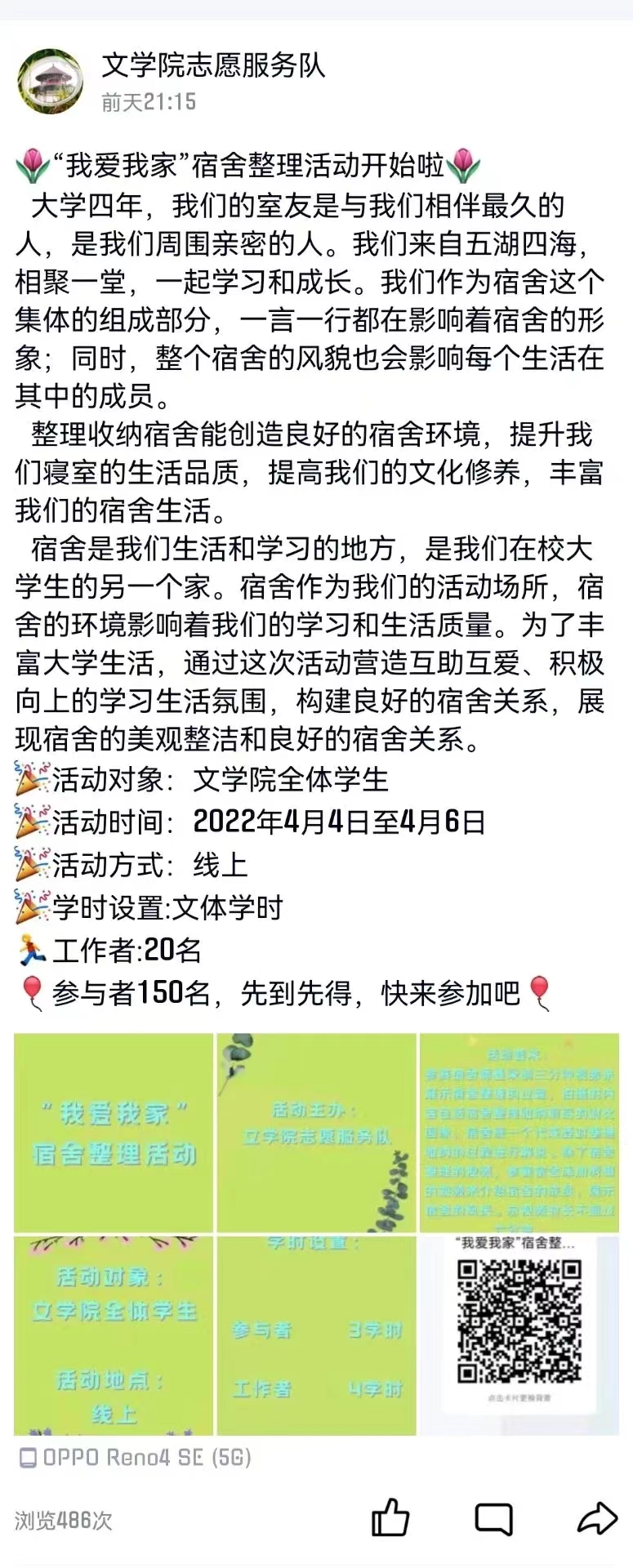Tap the red balloon emoji near 参与者150名
This screenshot has width=633, height=1568.
point(31,988)
